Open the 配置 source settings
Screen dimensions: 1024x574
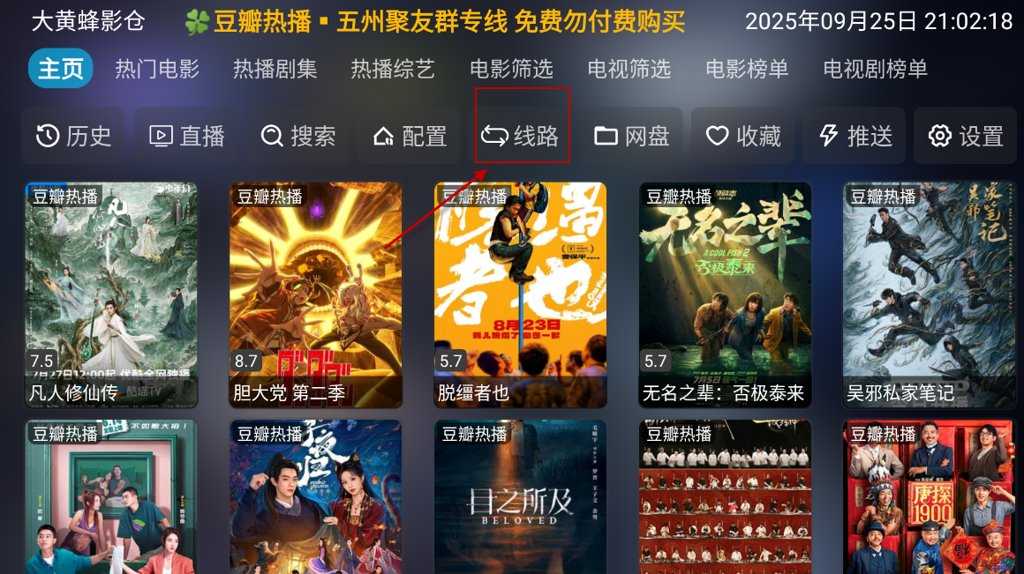[410, 136]
